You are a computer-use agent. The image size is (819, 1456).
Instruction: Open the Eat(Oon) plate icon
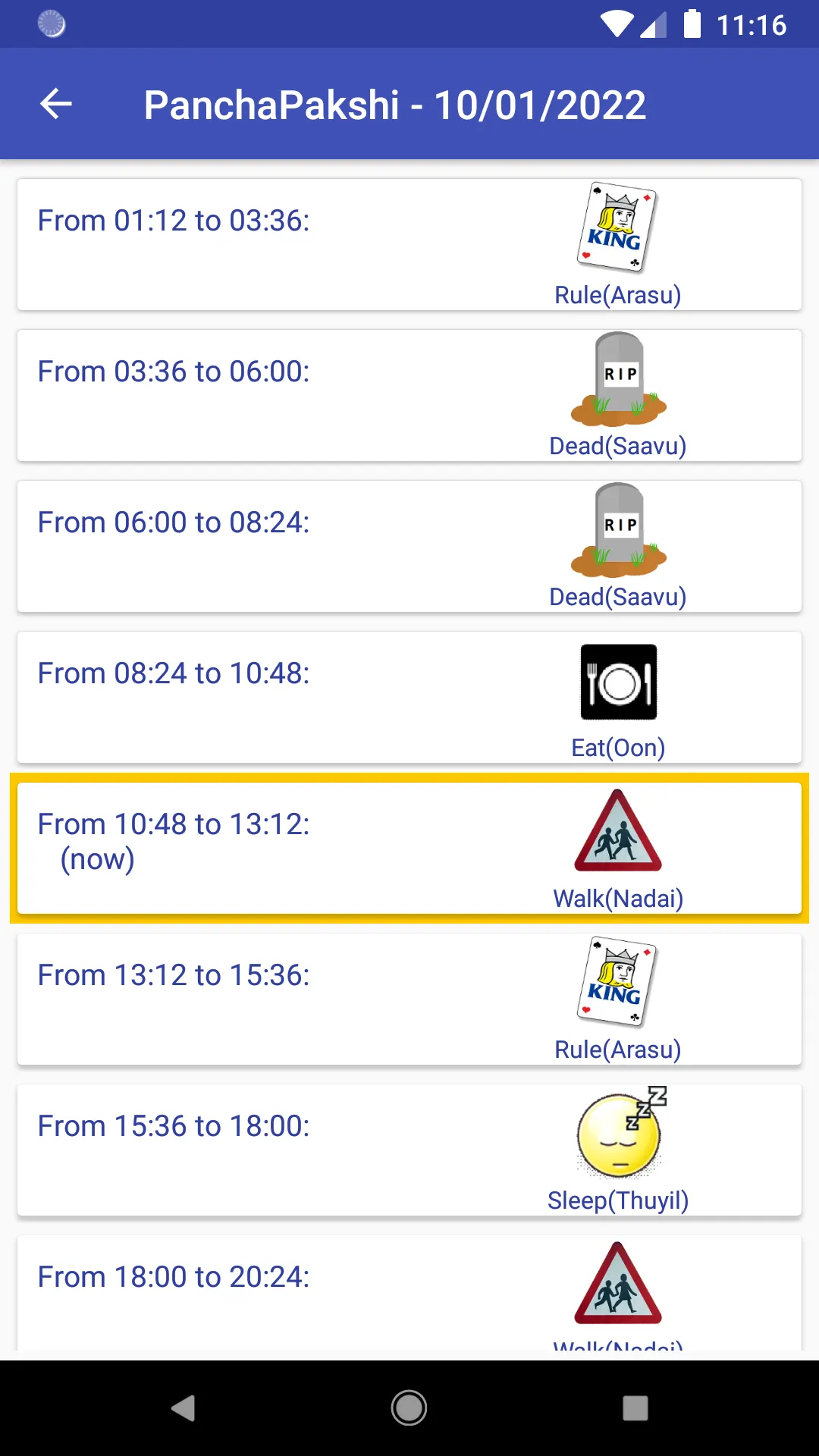[618, 682]
